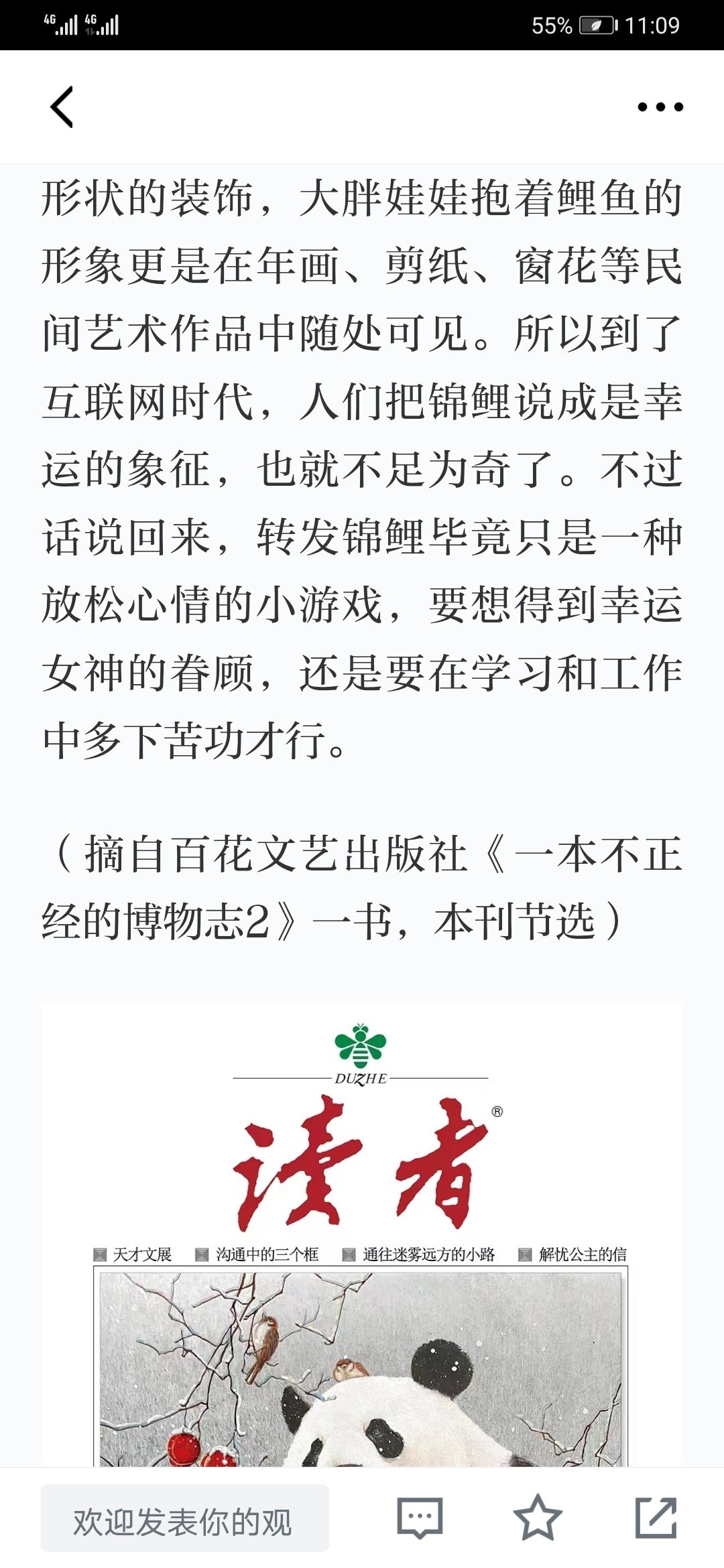Go back using the top-left arrow
Screen dimensions: 724x1568
click(x=62, y=107)
